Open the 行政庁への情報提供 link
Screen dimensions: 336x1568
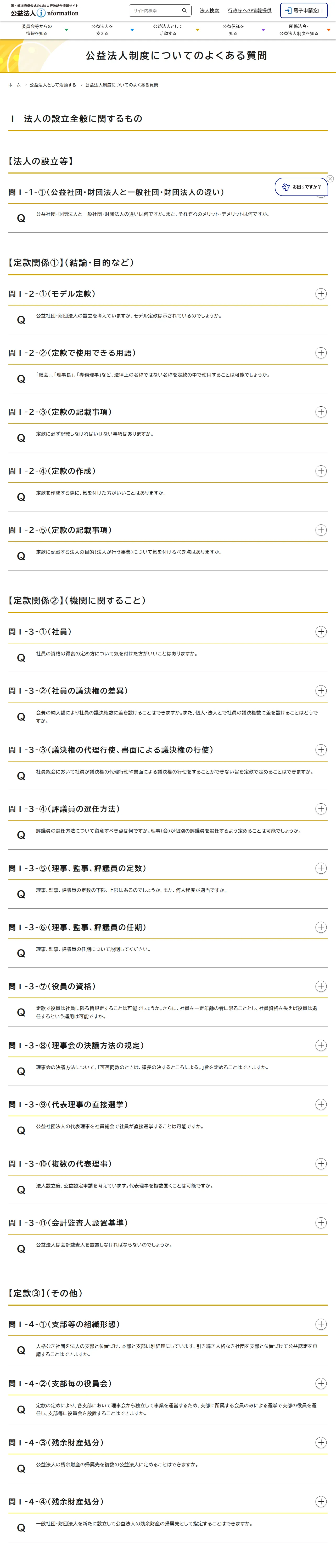point(249,10)
